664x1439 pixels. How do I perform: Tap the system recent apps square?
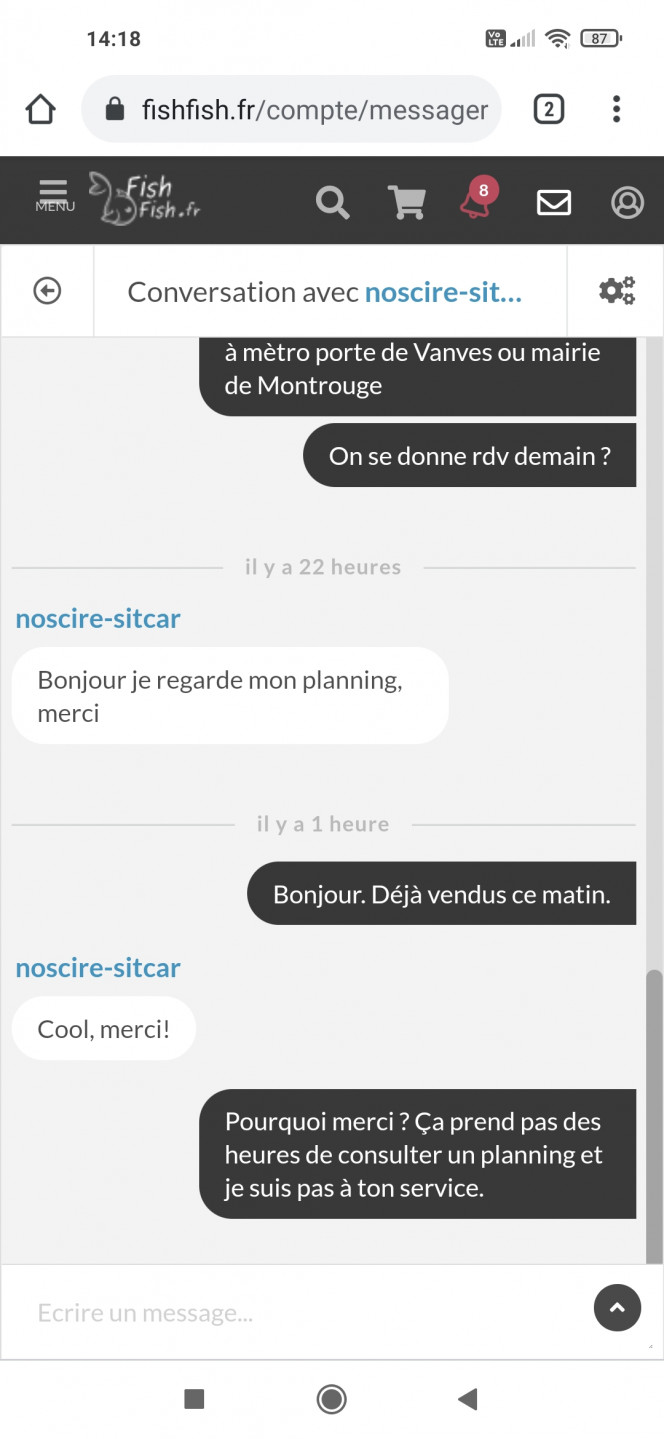coord(195,1399)
